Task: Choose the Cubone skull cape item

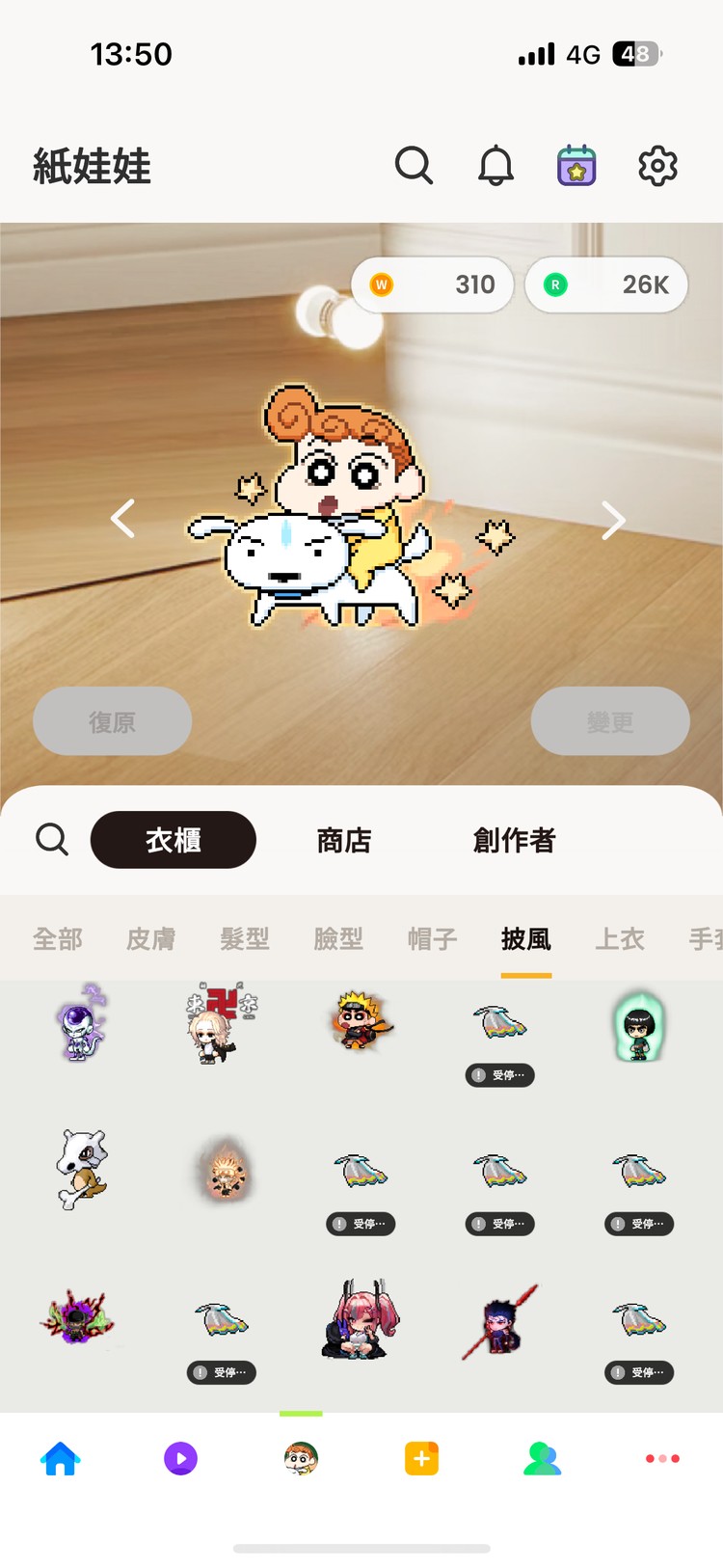Action: pyautogui.click(x=81, y=1169)
